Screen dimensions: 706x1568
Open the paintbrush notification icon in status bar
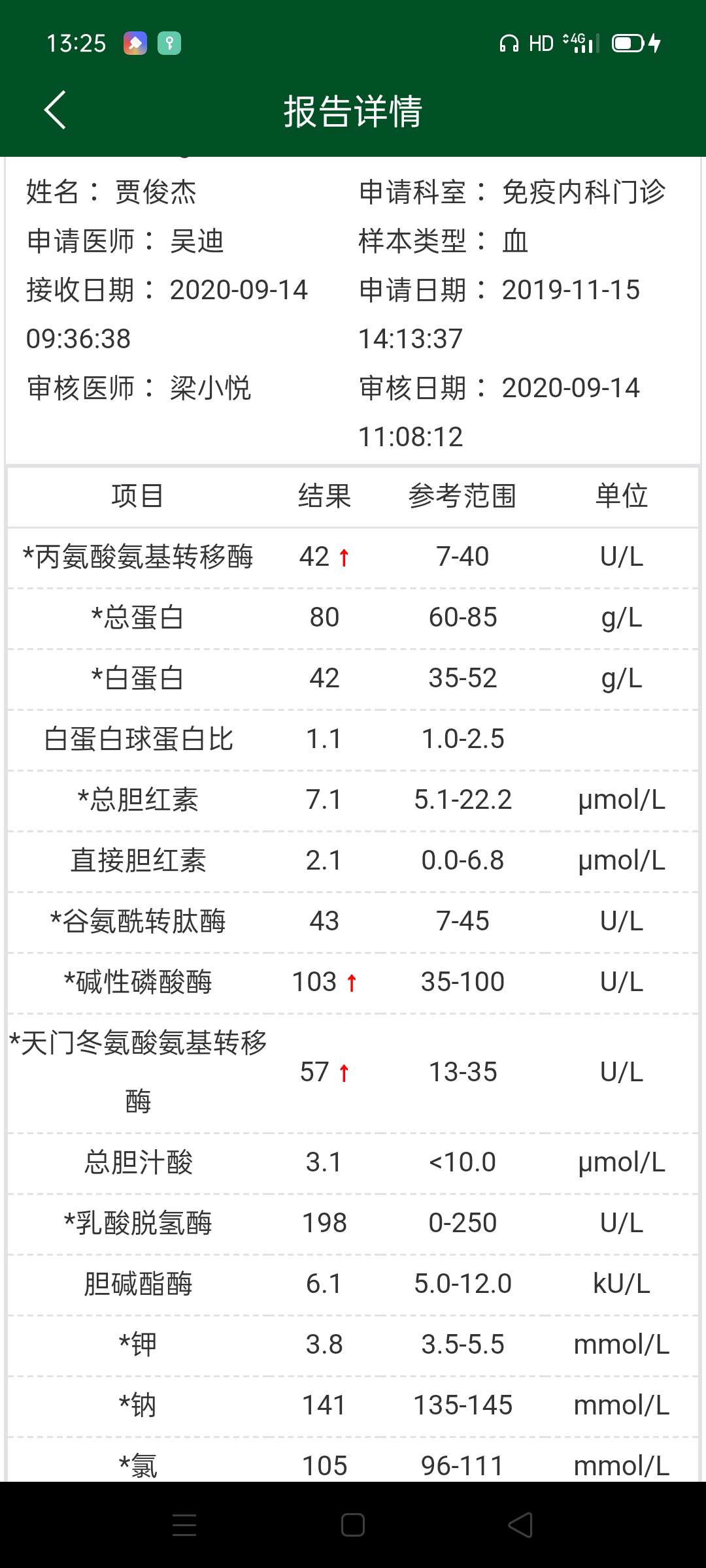pos(137,44)
